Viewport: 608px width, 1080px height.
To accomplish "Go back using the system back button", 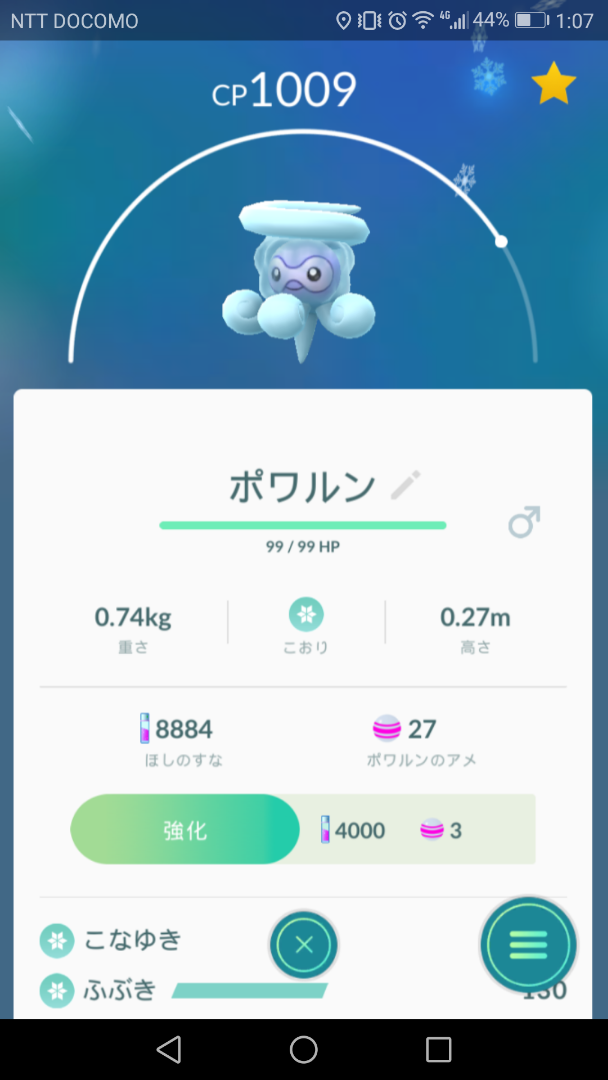I will 169,1049.
